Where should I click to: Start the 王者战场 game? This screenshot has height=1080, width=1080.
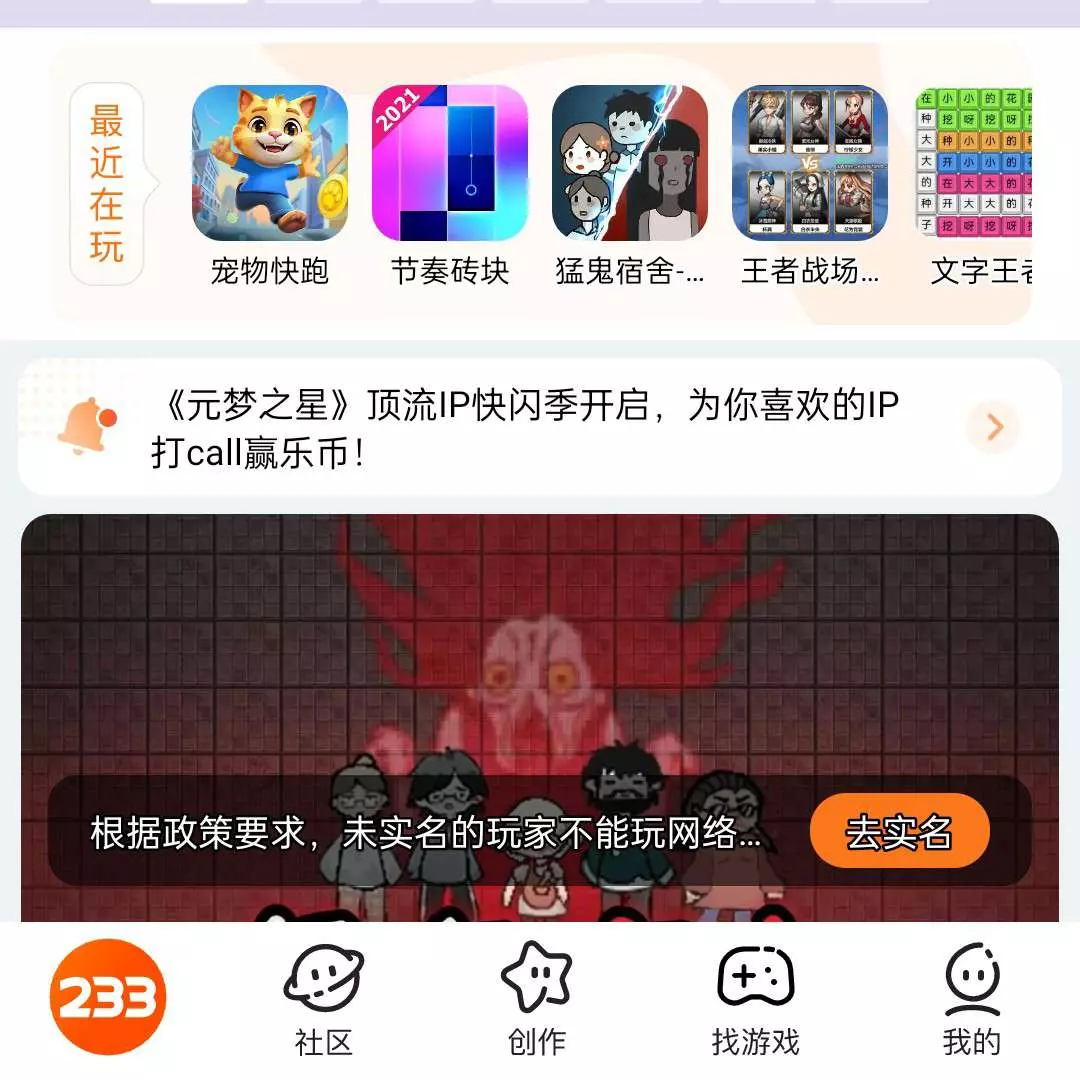(810, 163)
